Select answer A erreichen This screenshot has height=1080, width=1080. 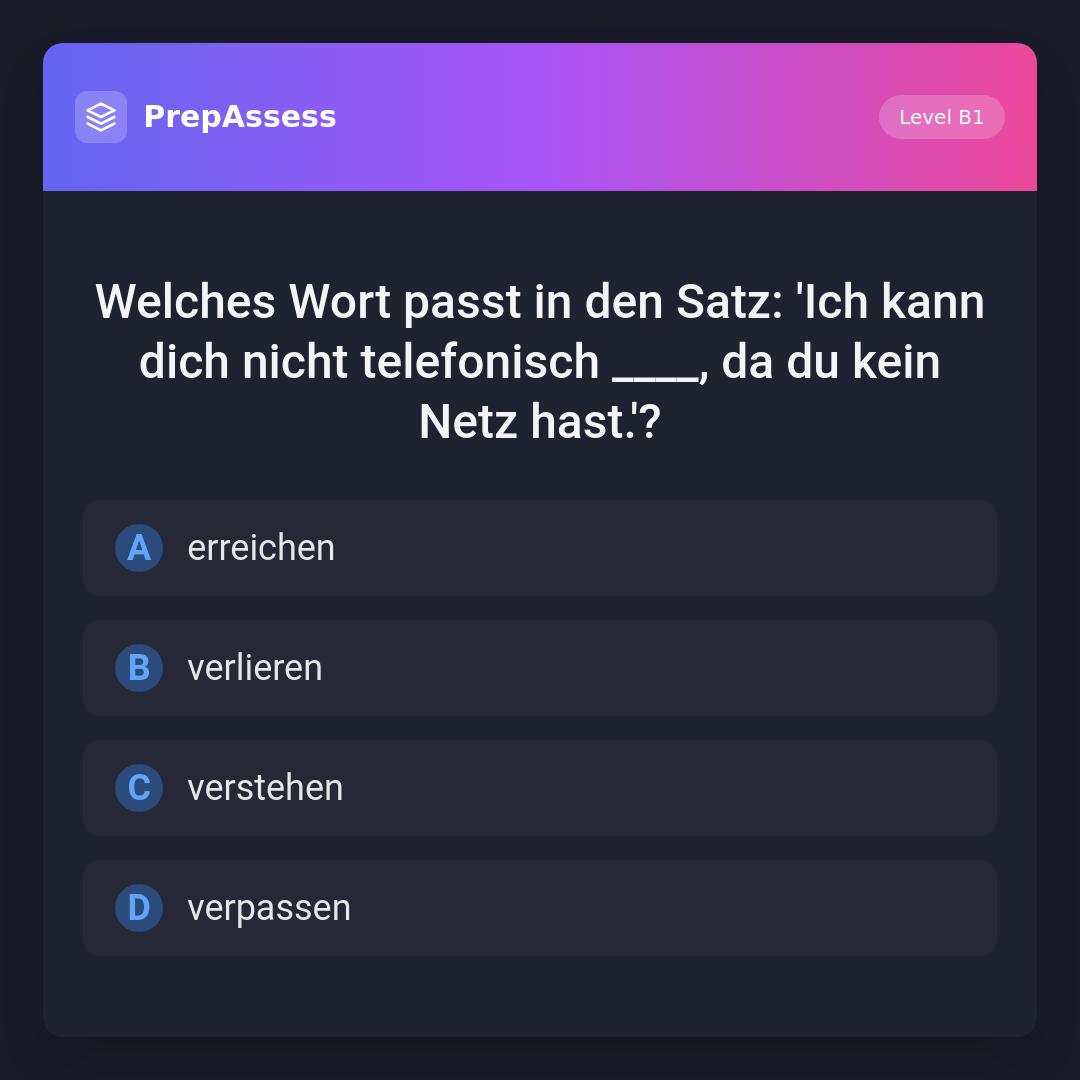[540, 548]
